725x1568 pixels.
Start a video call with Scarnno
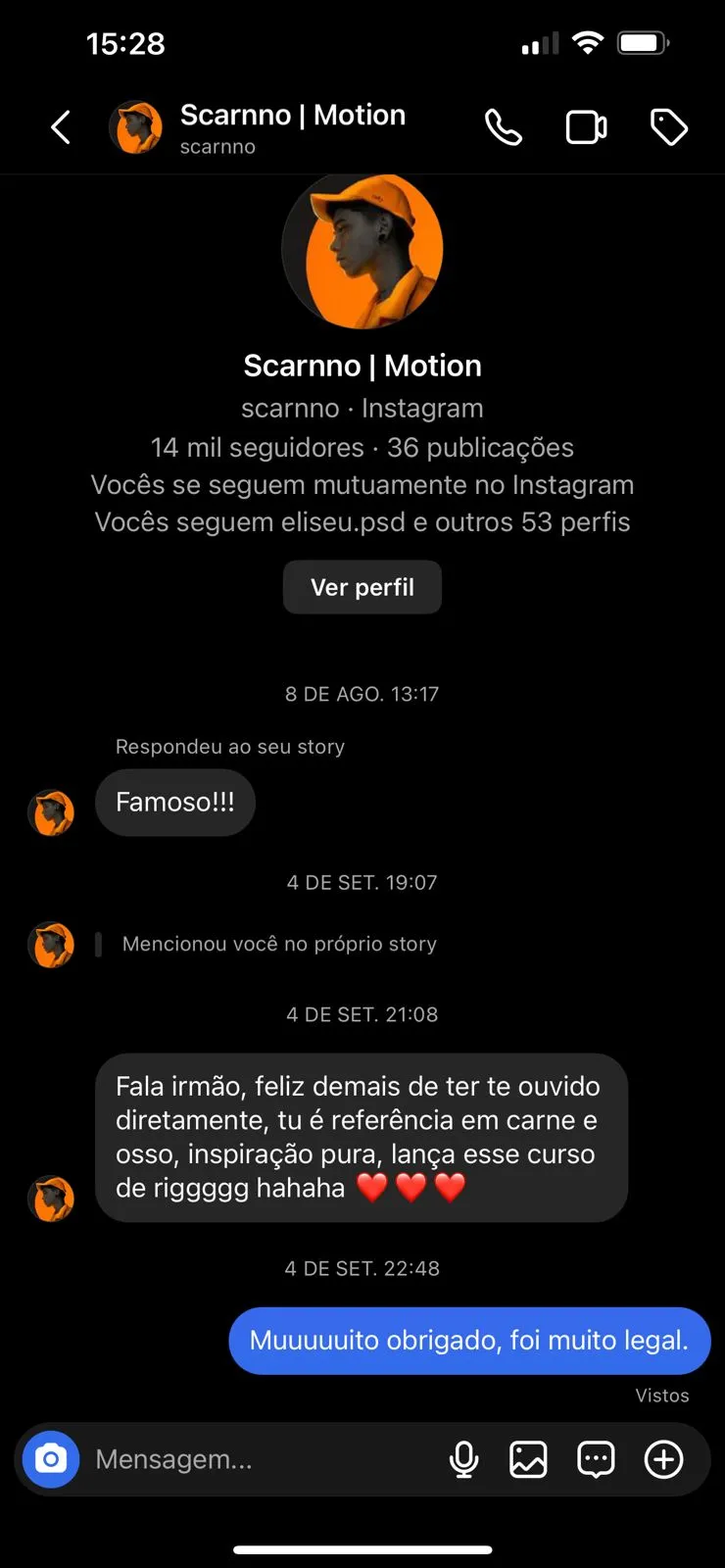tap(586, 127)
